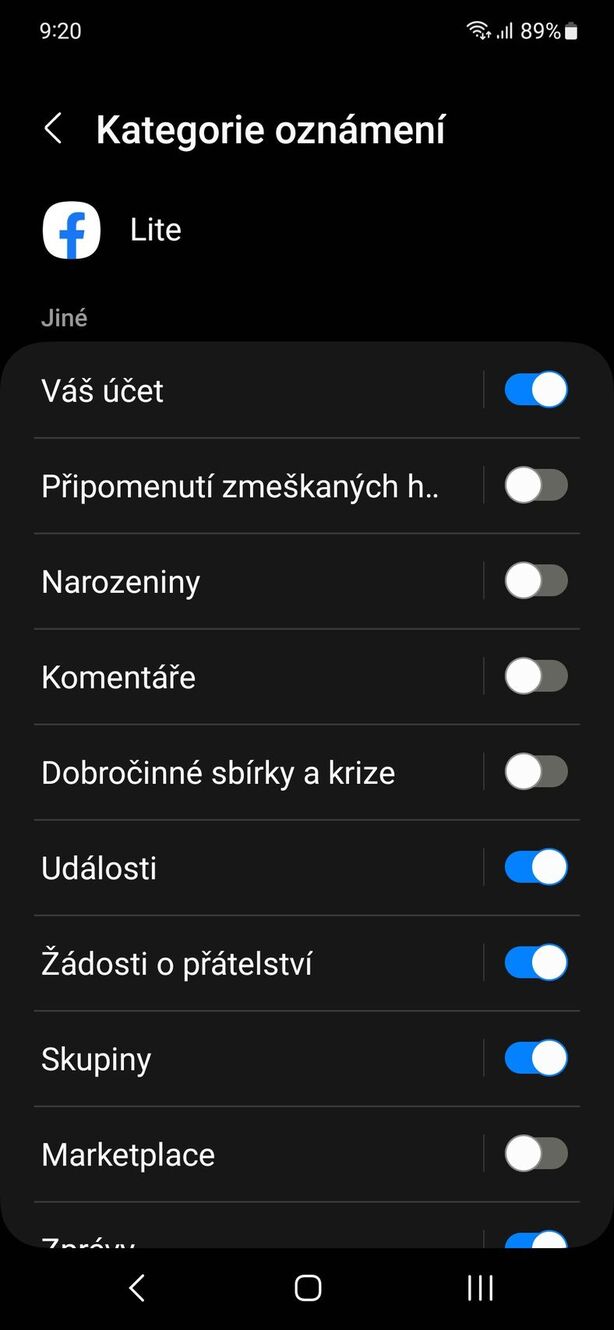Enable the Komentáře notifications switch
614x1330 pixels.
point(535,677)
